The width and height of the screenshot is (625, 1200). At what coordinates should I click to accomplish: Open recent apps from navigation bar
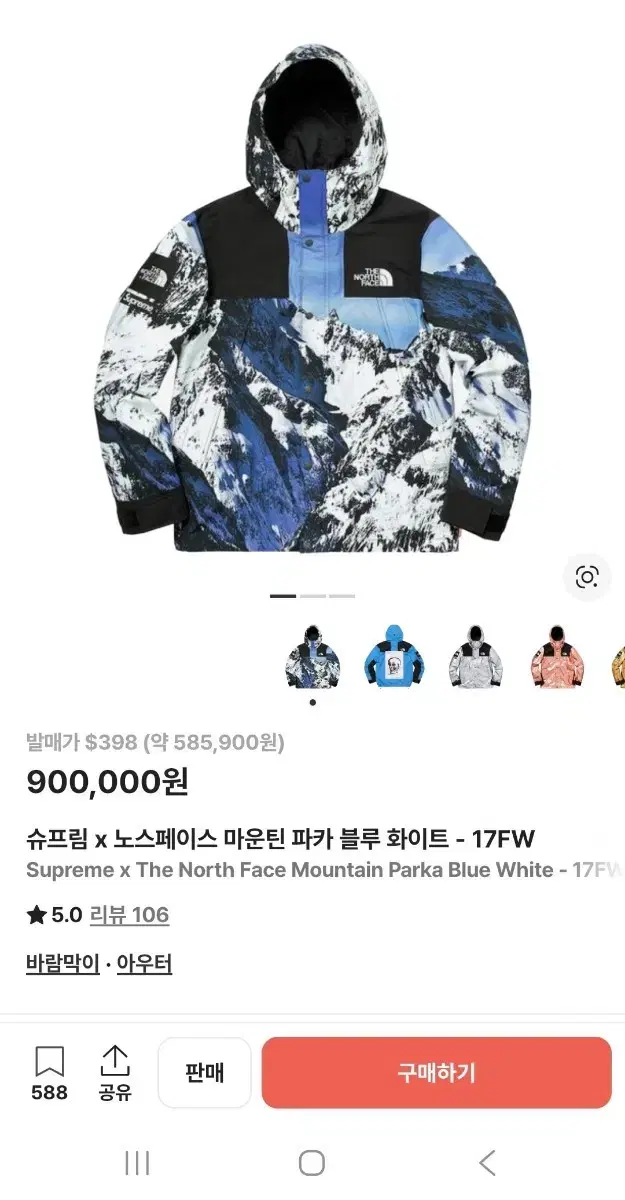coord(137,1163)
